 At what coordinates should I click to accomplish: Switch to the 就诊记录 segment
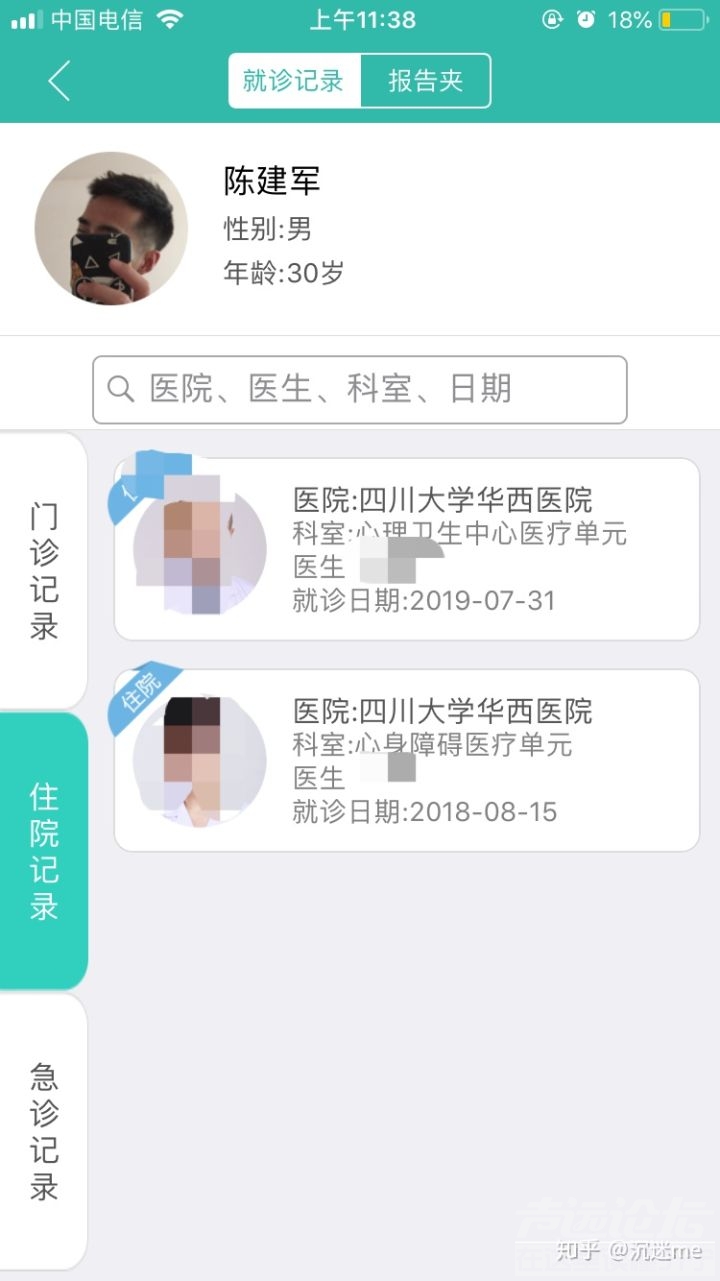click(294, 81)
